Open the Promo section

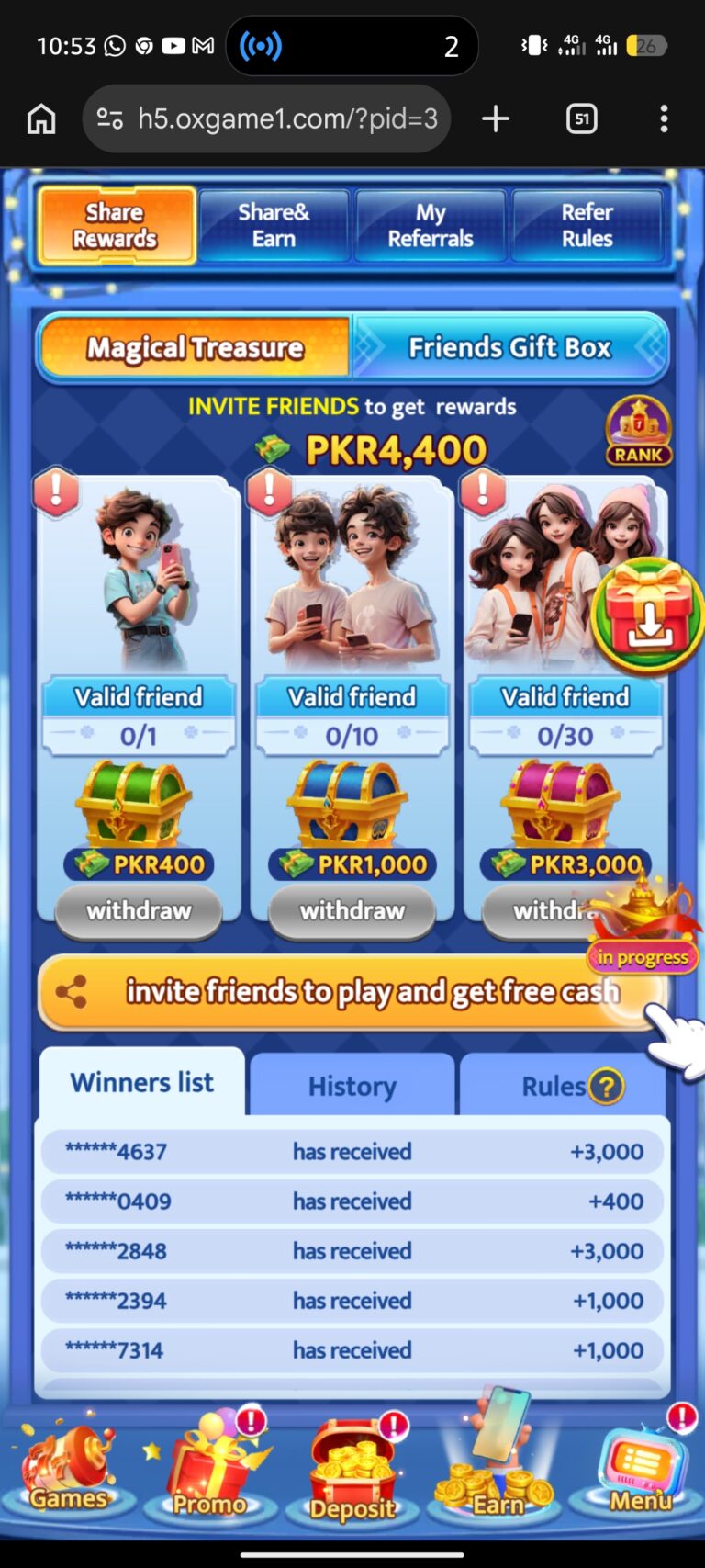210,1466
